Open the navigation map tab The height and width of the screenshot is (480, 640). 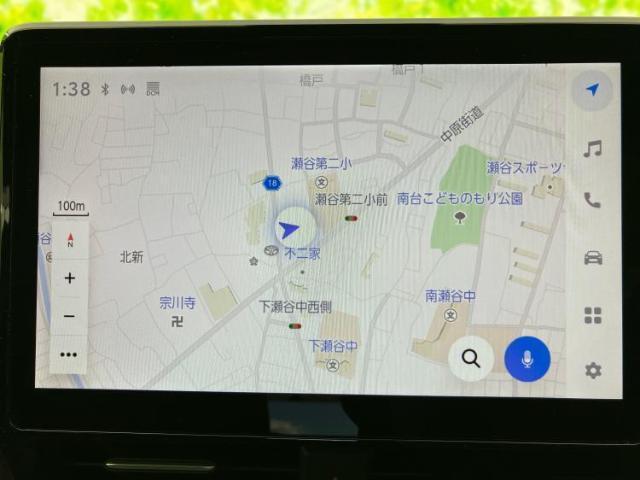(x=592, y=90)
